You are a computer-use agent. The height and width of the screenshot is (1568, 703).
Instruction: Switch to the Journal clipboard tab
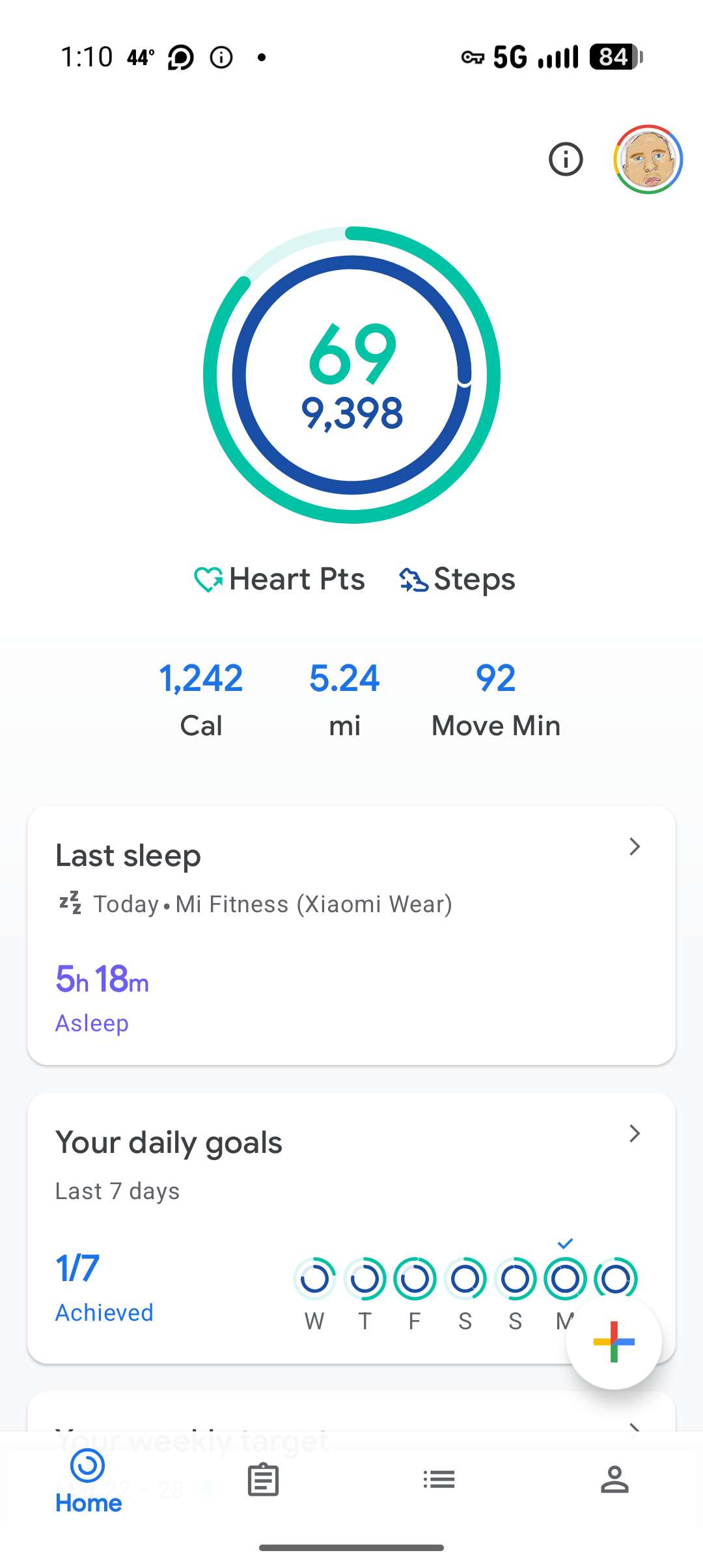point(263,1481)
